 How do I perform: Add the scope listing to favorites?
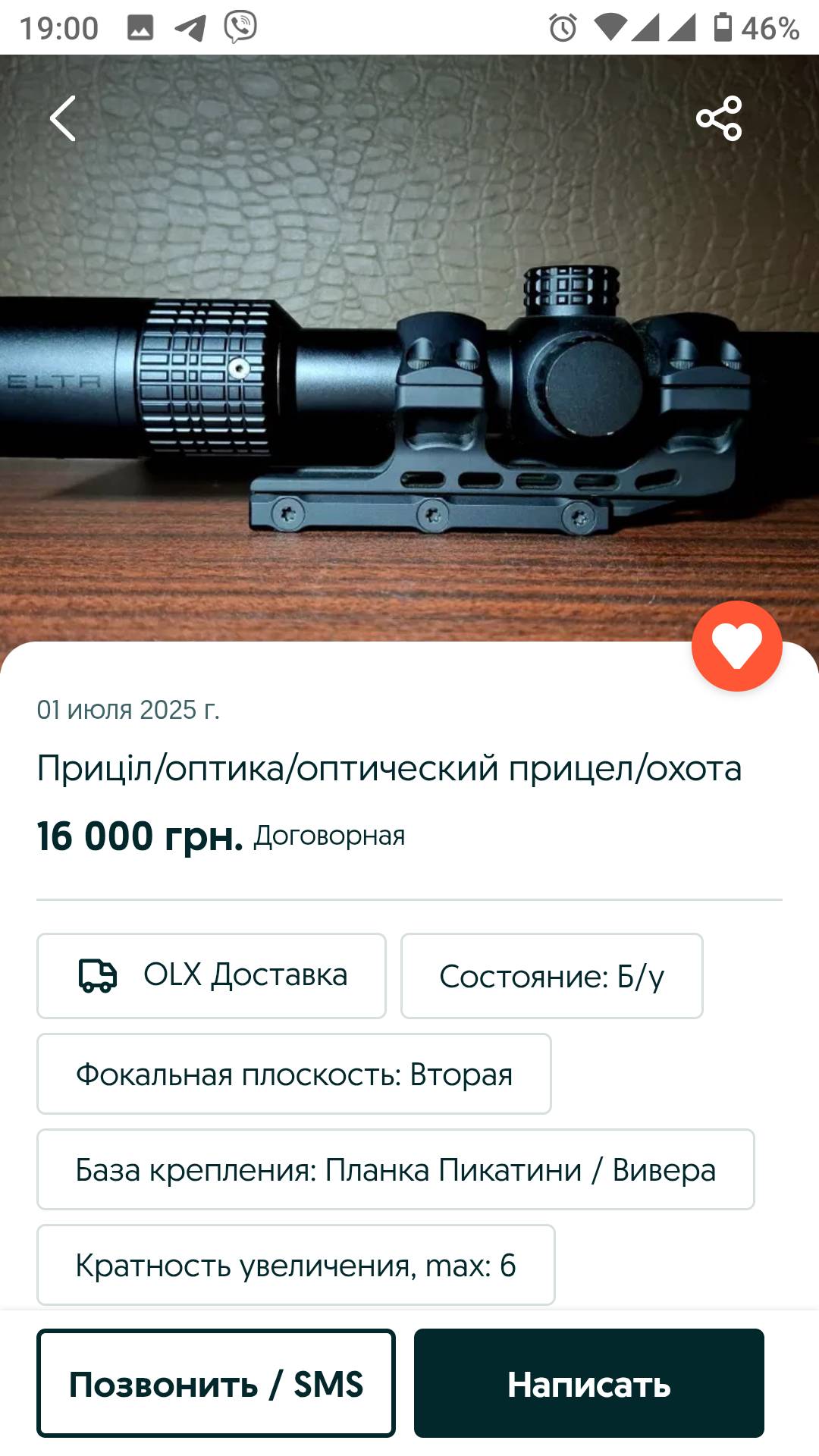pyautogui.click(x=736, y=646)
